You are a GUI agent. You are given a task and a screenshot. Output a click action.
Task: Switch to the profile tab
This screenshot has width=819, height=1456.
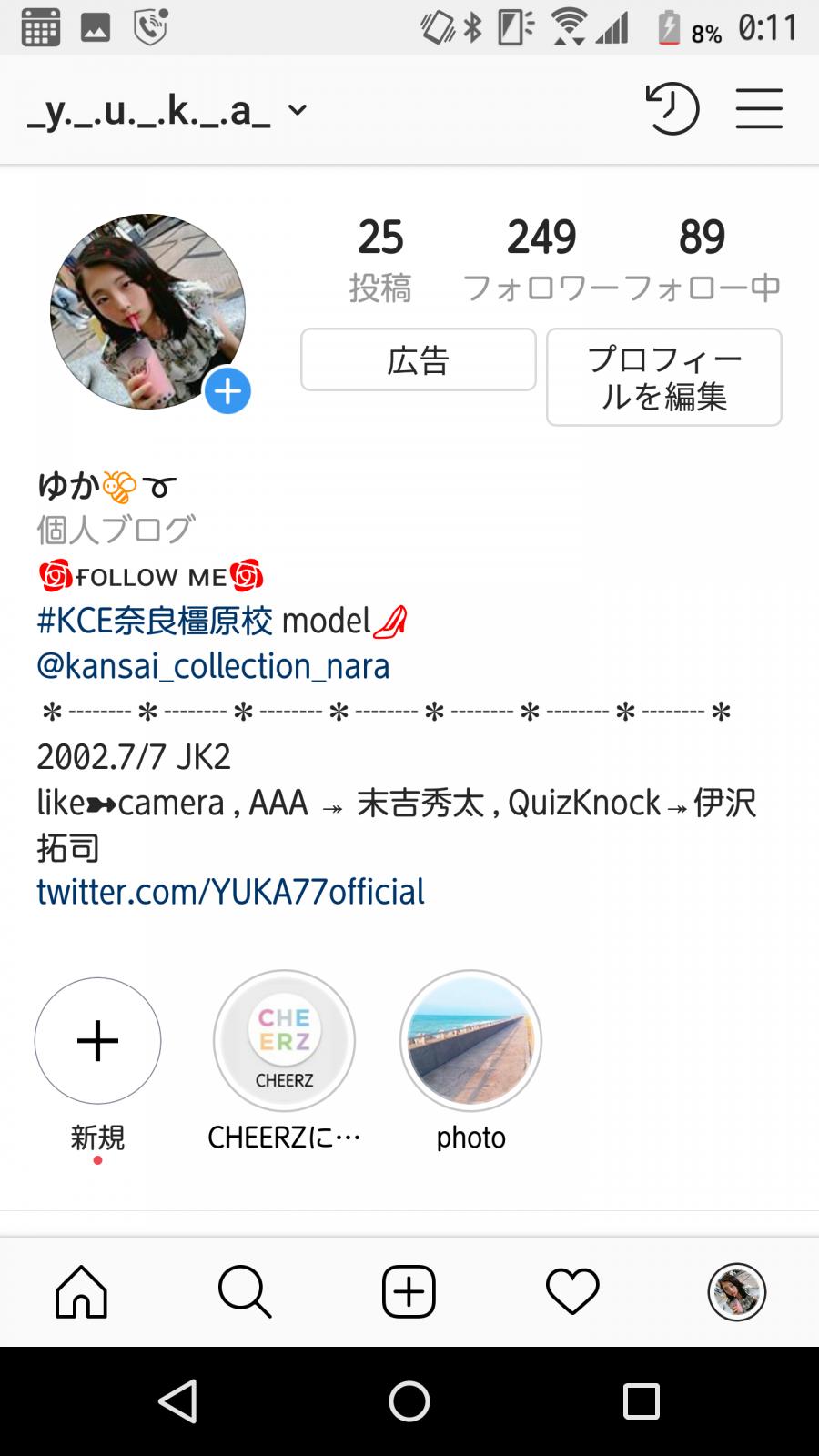[x=736, y=1292]
